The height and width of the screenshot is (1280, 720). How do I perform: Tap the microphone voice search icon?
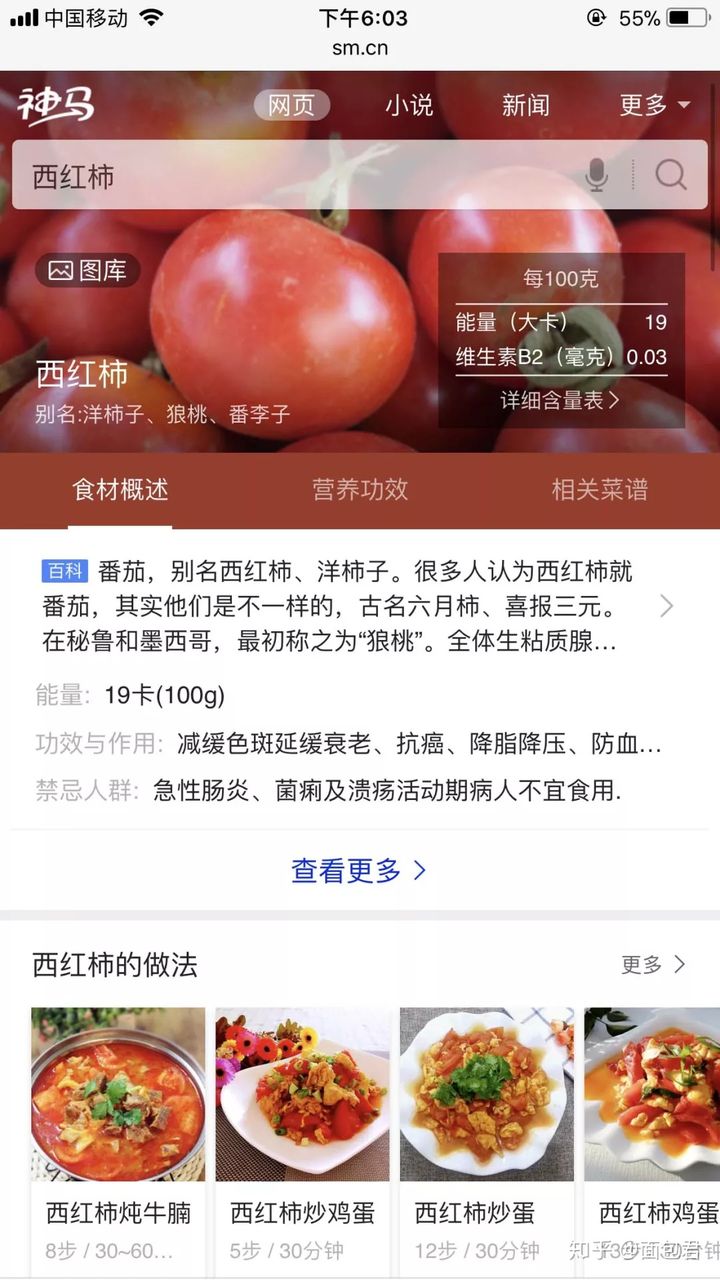(597, 176)
